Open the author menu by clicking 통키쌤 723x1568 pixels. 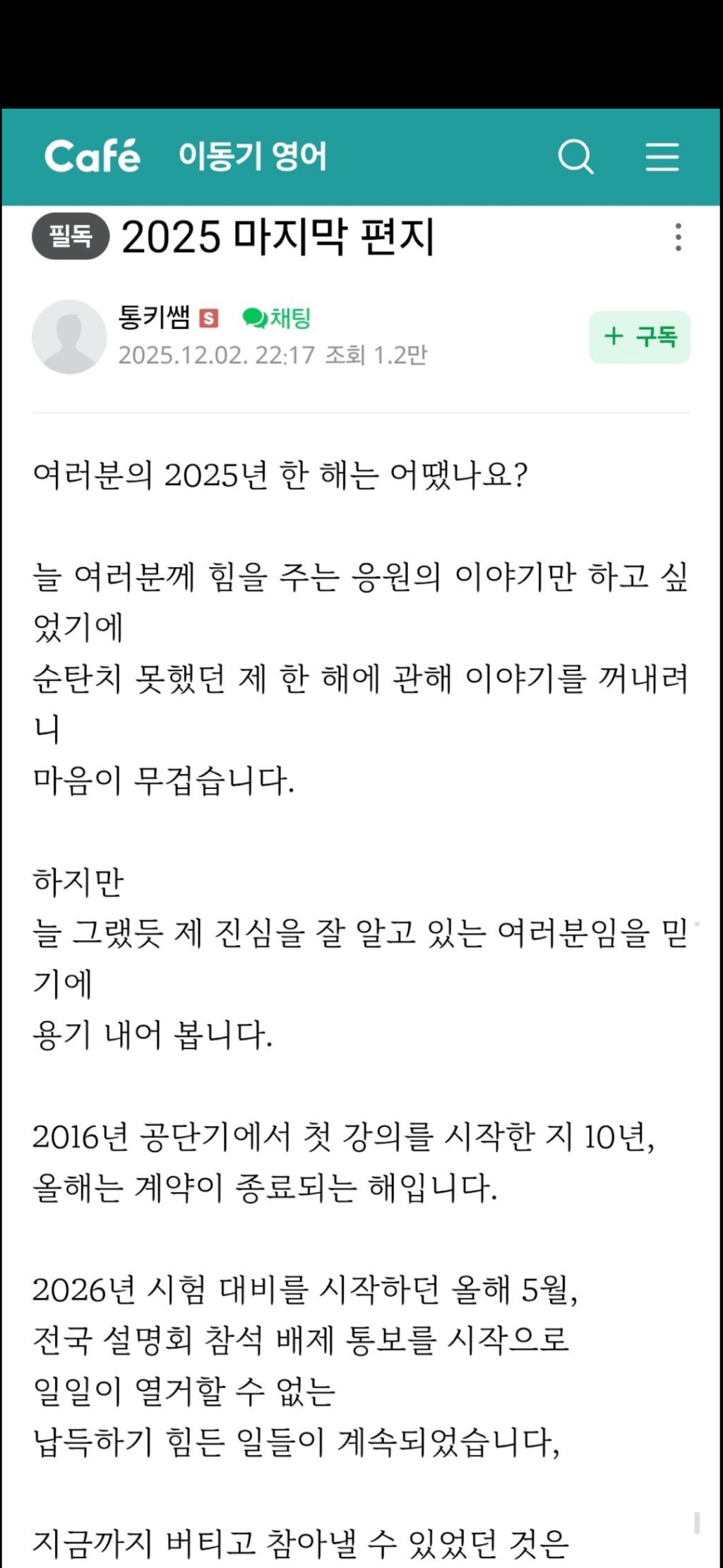(153, 319)
